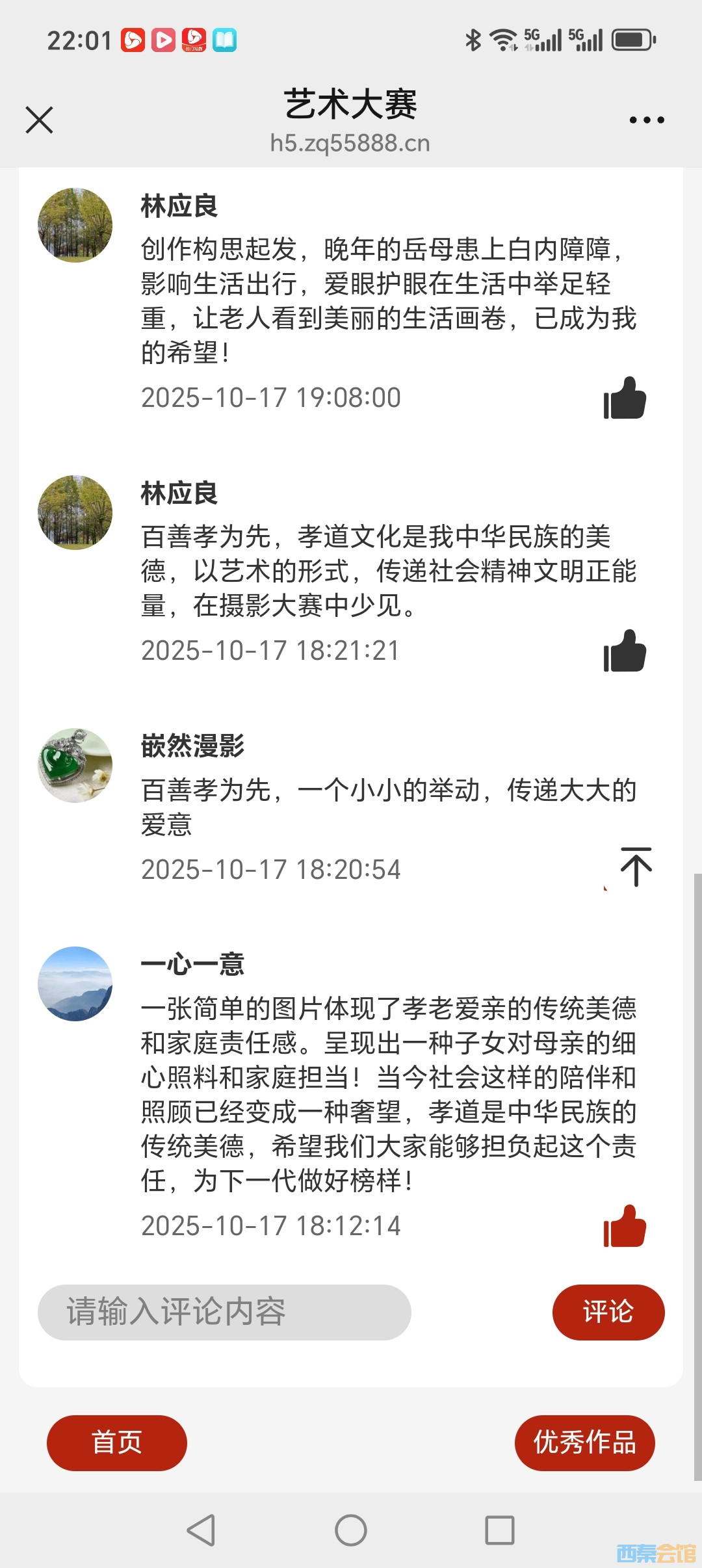Go to 首页
This screenshot has width=702, height=1568.
117,1443
